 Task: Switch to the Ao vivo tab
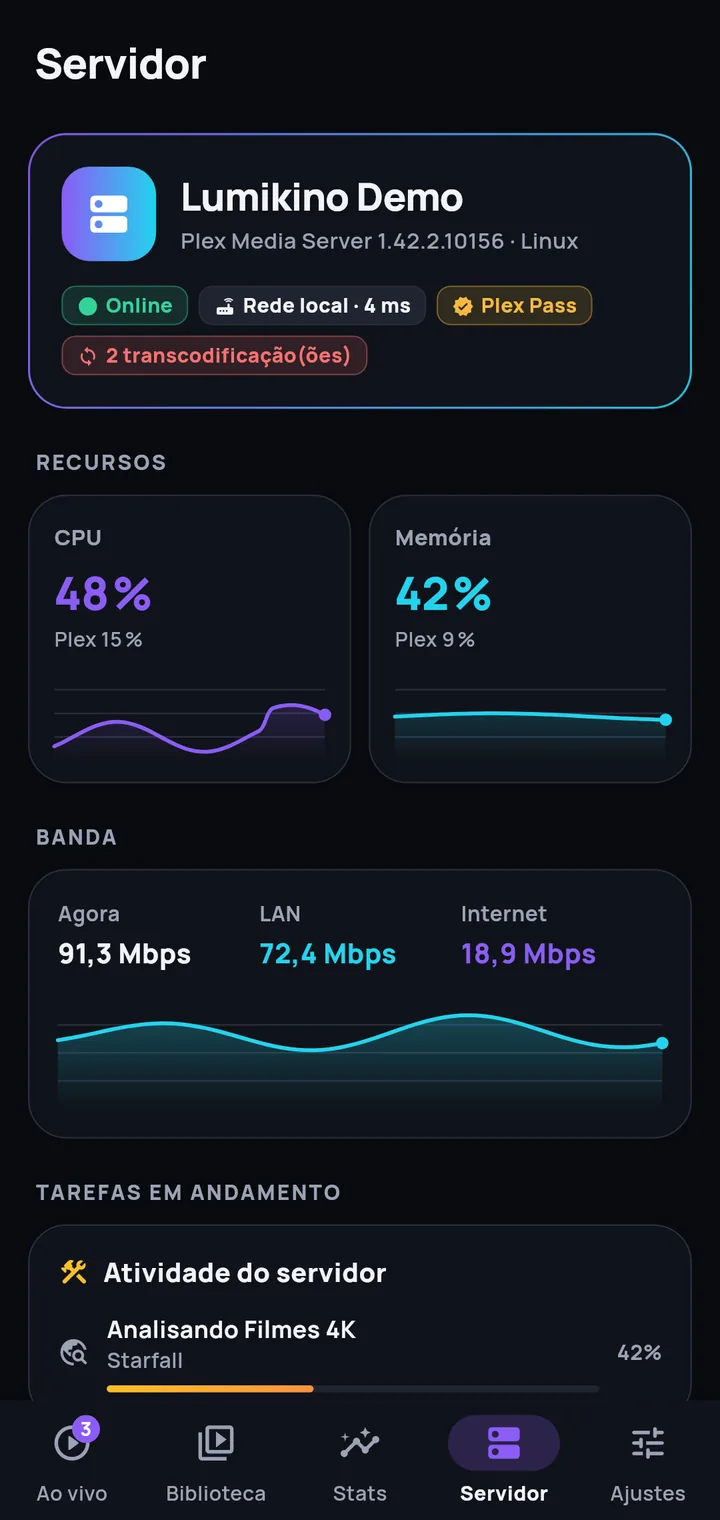tap(72, 1460)
